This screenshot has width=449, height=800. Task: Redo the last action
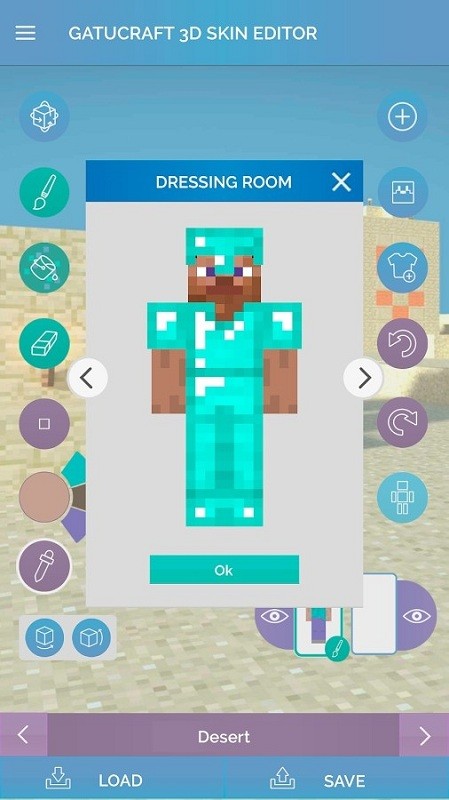(403, 422)
